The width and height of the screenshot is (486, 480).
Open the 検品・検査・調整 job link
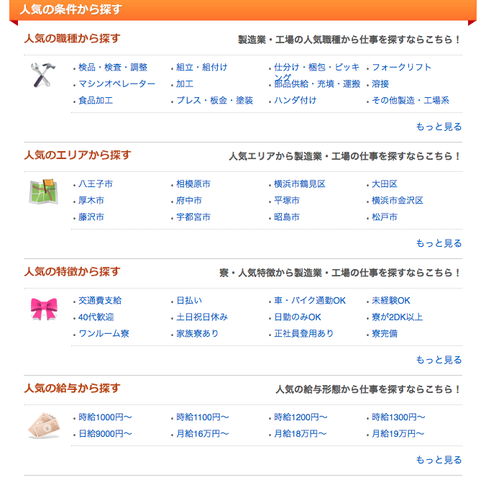[113, 67]
